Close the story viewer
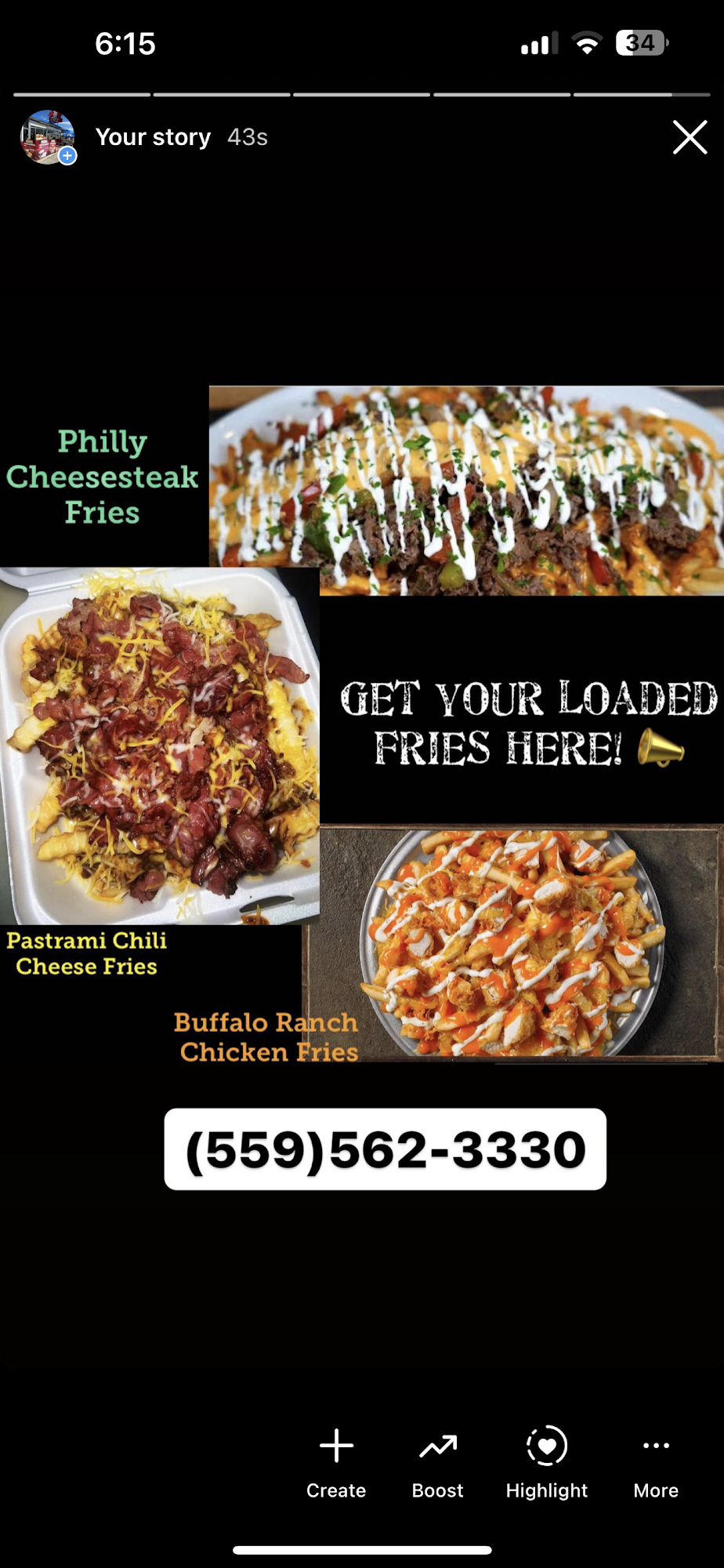Screen dimensions: 724x1568 (x=690, y=137)
